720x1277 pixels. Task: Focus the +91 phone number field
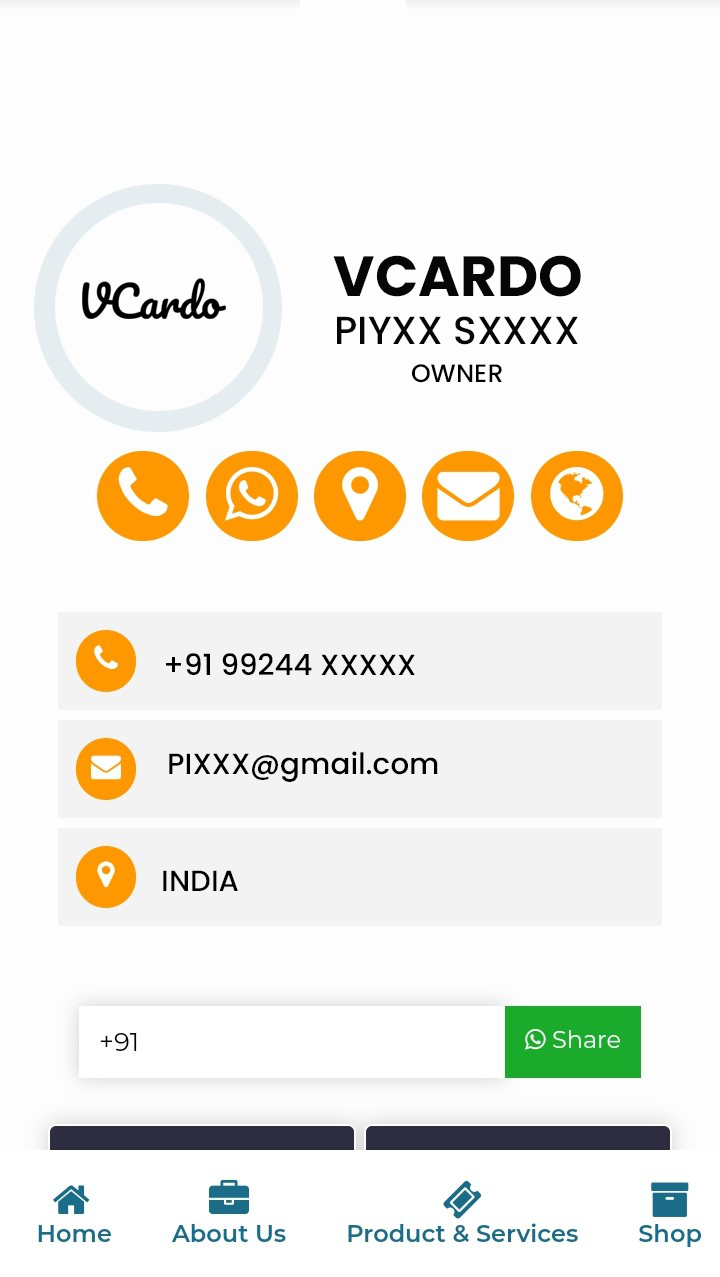click(291, 1042)
